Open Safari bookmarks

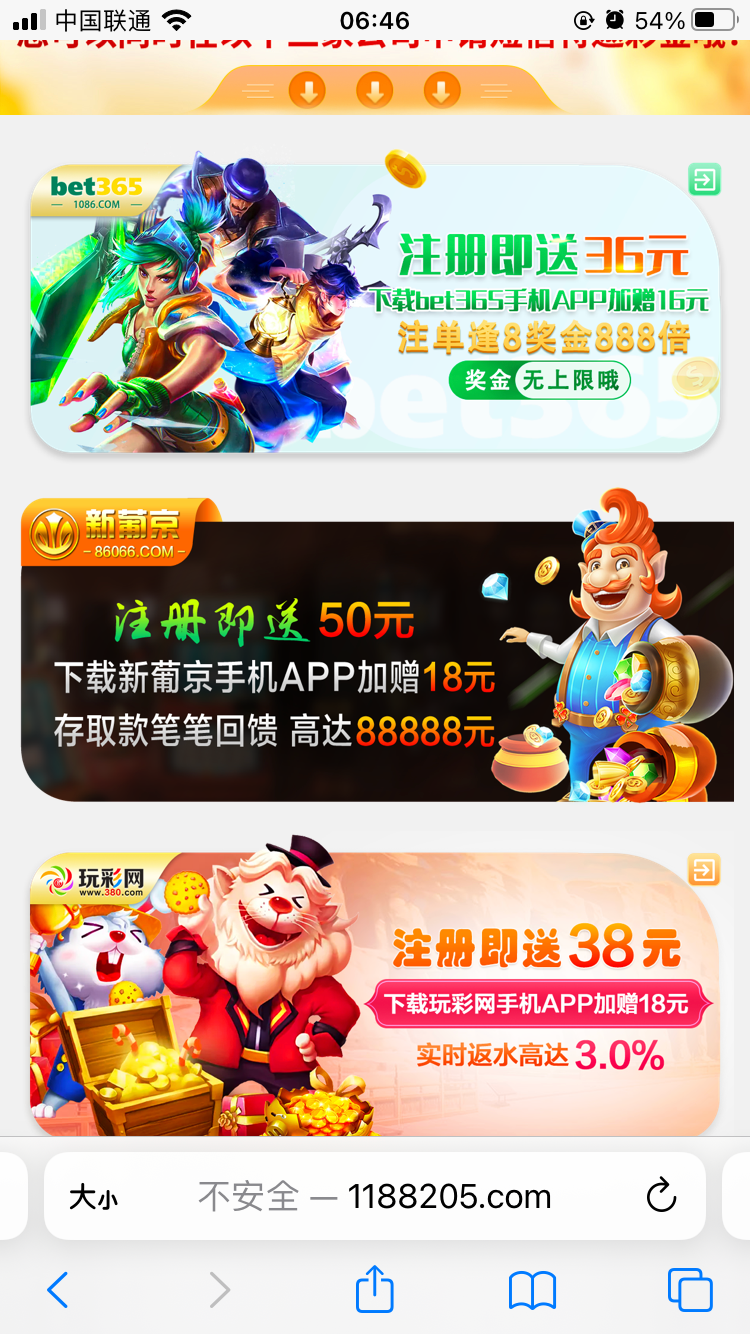tap(532, 1290)
